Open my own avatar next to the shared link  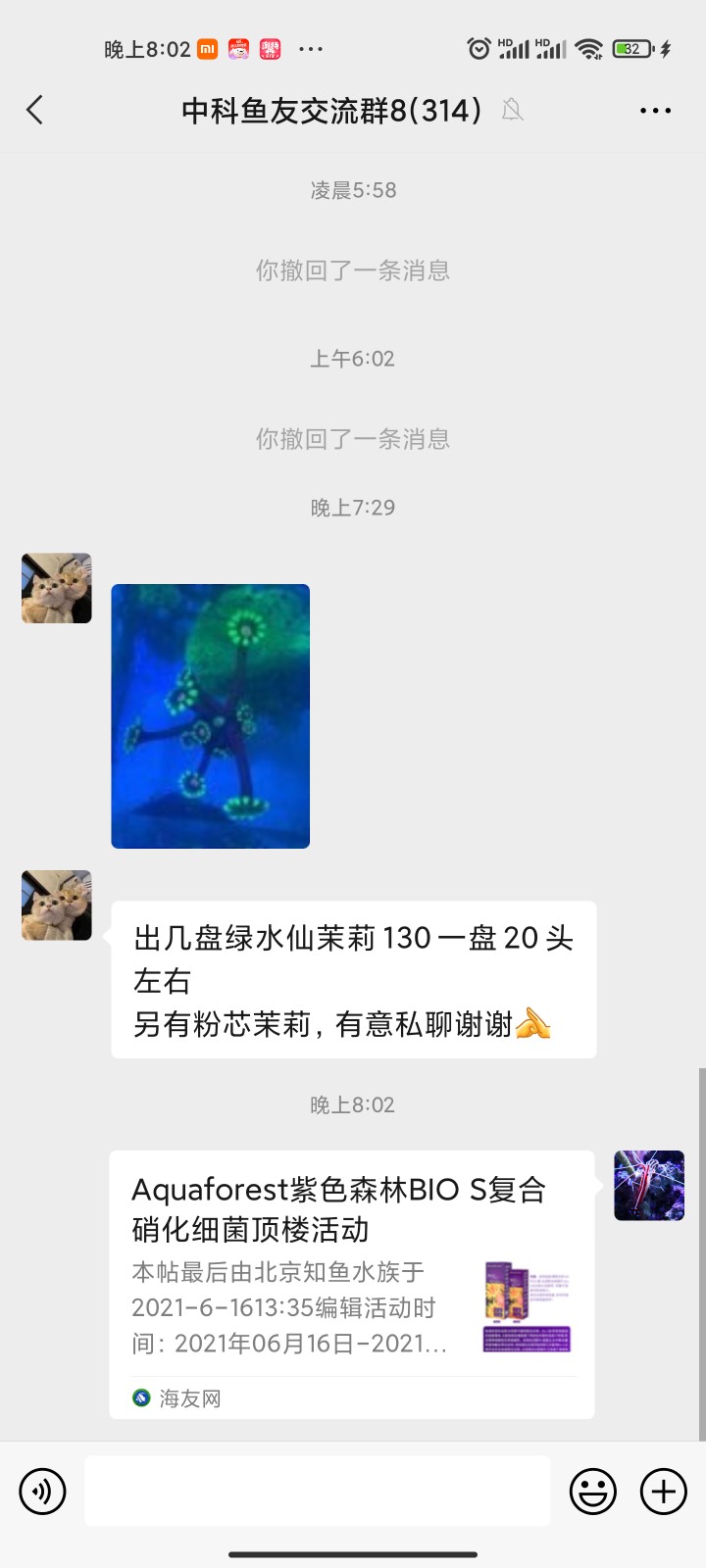pyautogui.click(x=649, y=1186)
